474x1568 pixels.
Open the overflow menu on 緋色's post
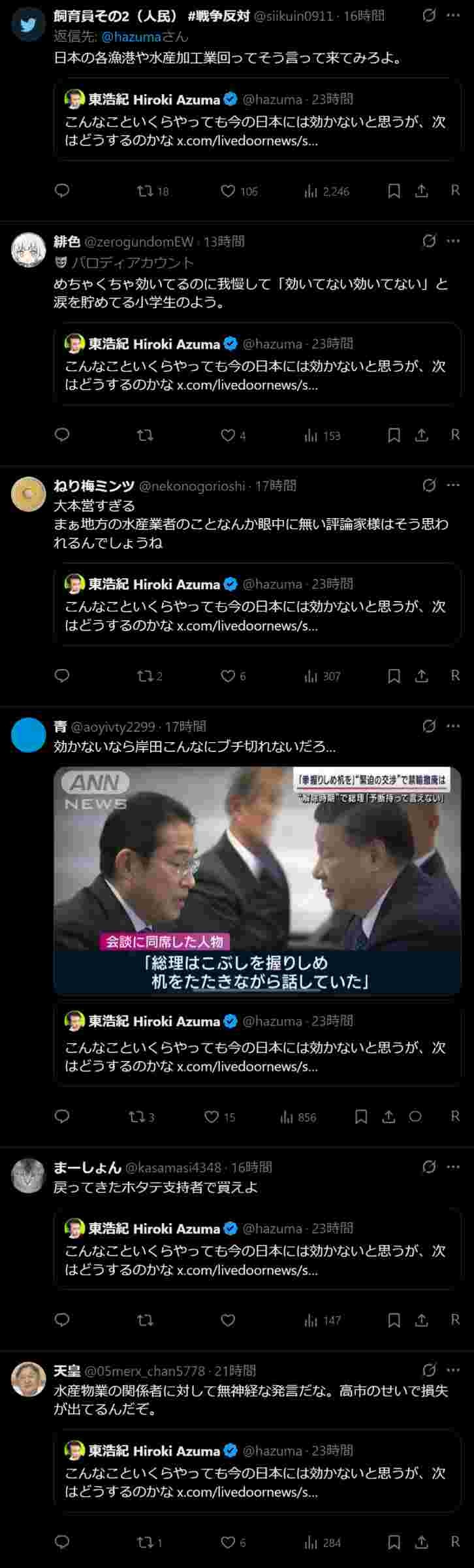(453, 241)
